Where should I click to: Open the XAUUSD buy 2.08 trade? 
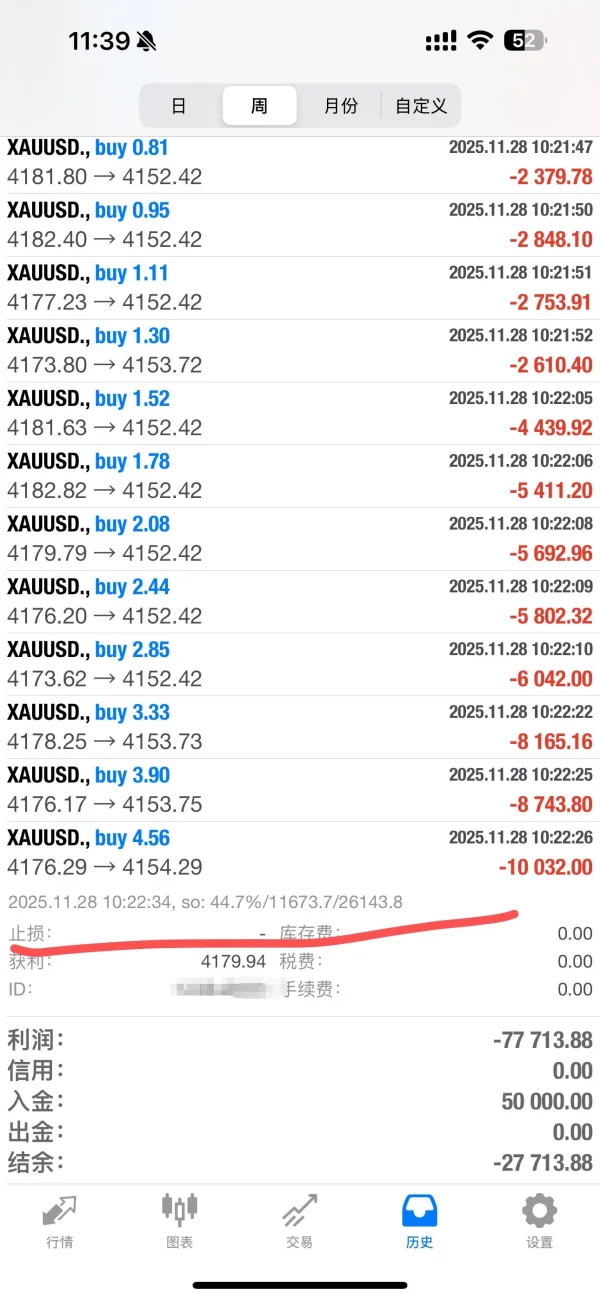point(300,539)
